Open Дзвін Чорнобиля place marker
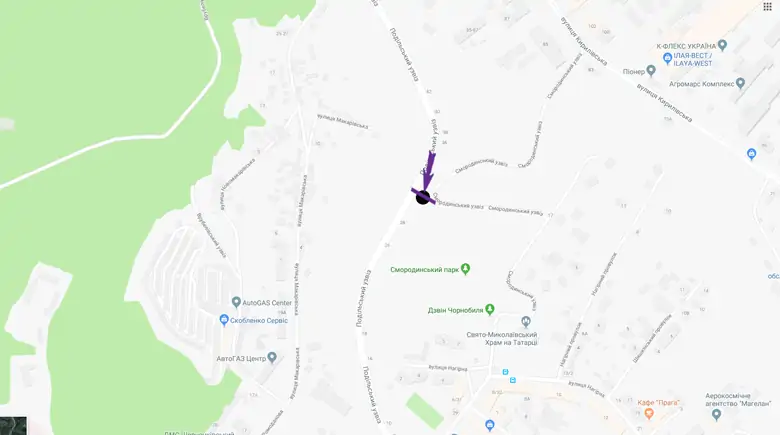 [490, 309]
